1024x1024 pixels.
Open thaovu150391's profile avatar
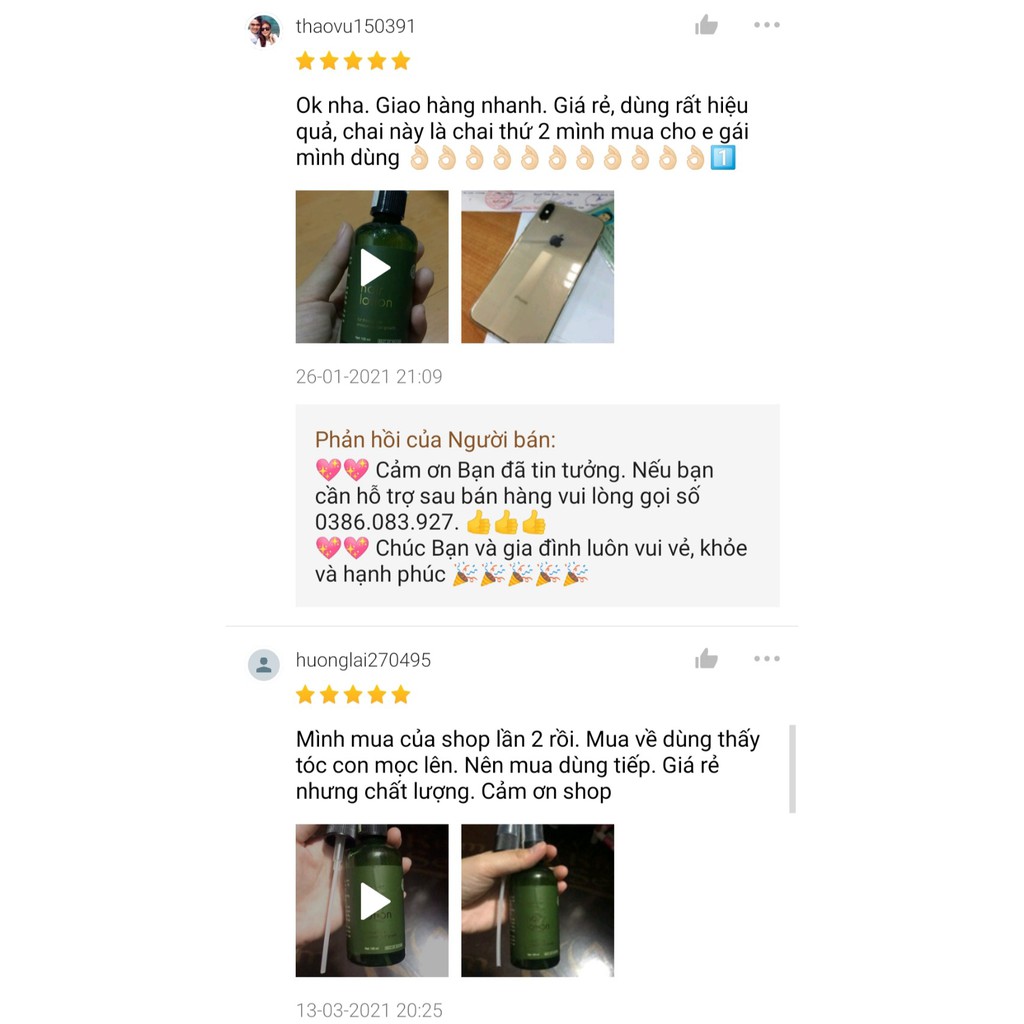pyautogui.click(x=264, y=30)
